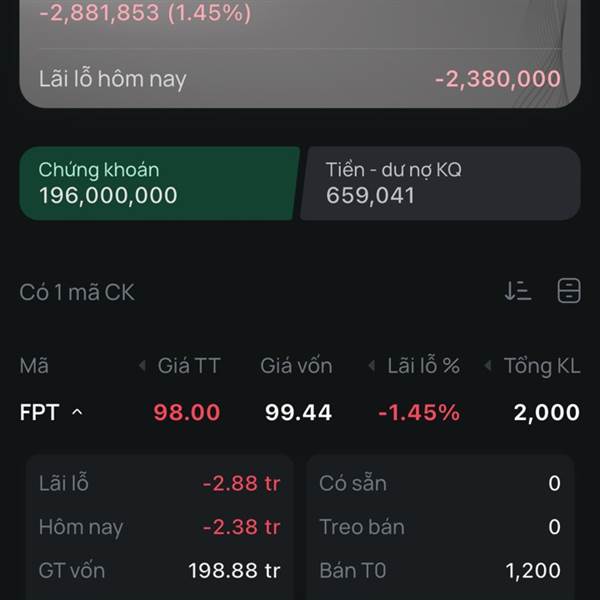Screen dimensions: 600x600
Task: Change the Giá TT column display
Action: [x=180, y=365]
